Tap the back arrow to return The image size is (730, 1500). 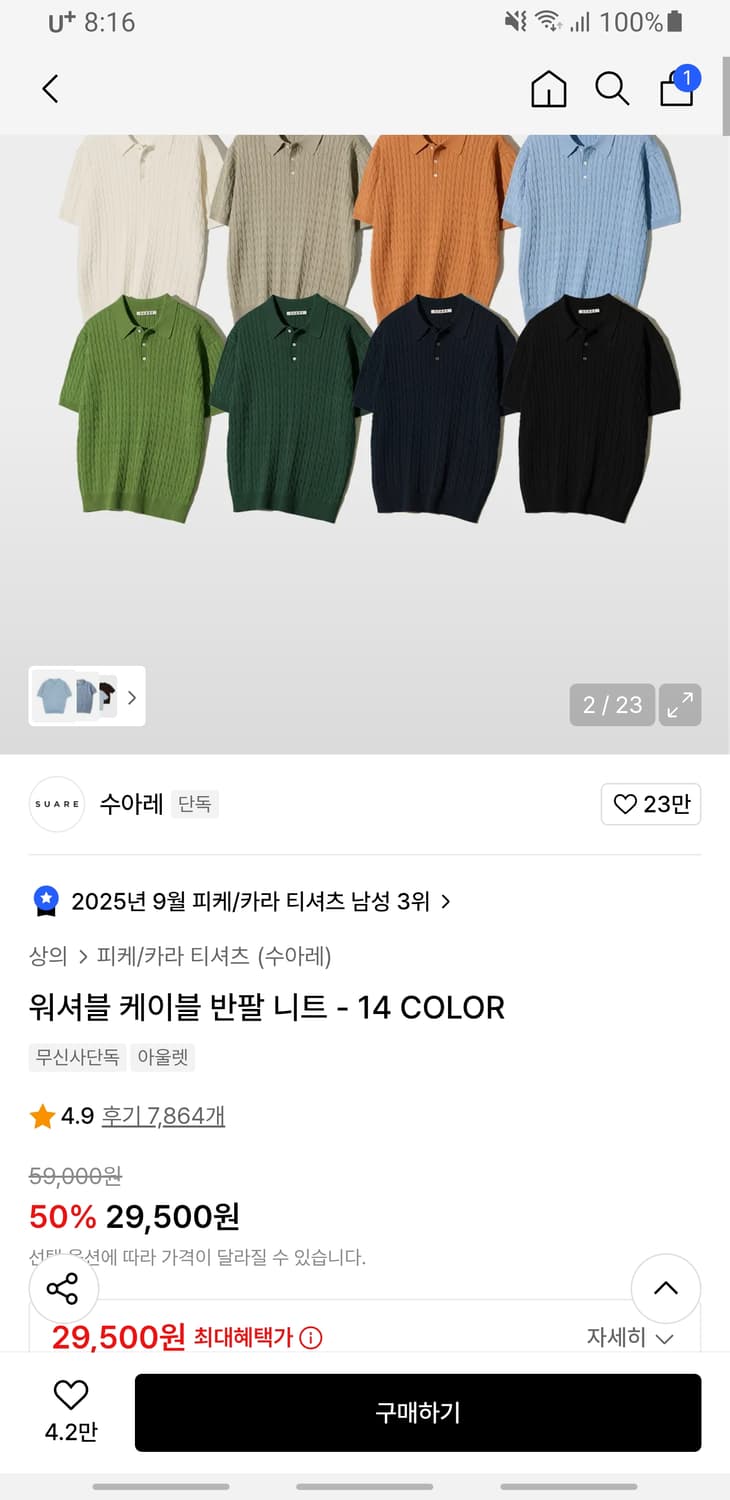(x=50, y=89)
